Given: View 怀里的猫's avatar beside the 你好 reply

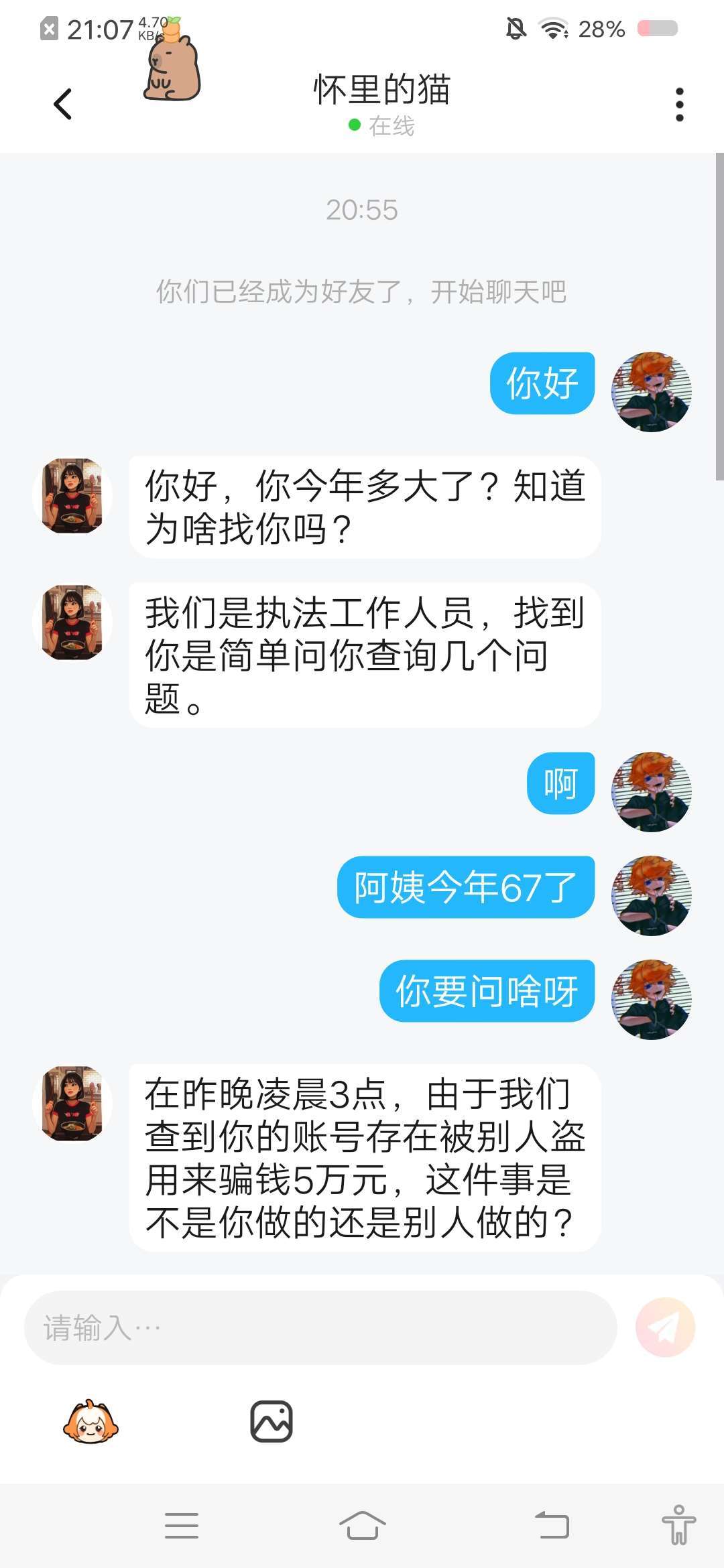Looking at the screenshot, I should 72,496.
